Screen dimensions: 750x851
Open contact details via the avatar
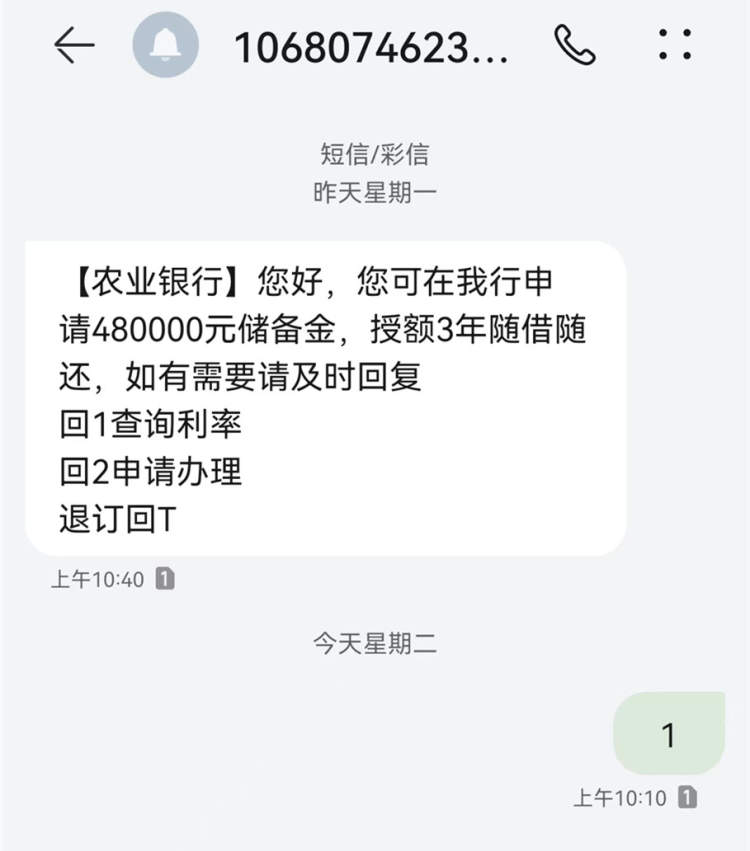click(165, 45)
